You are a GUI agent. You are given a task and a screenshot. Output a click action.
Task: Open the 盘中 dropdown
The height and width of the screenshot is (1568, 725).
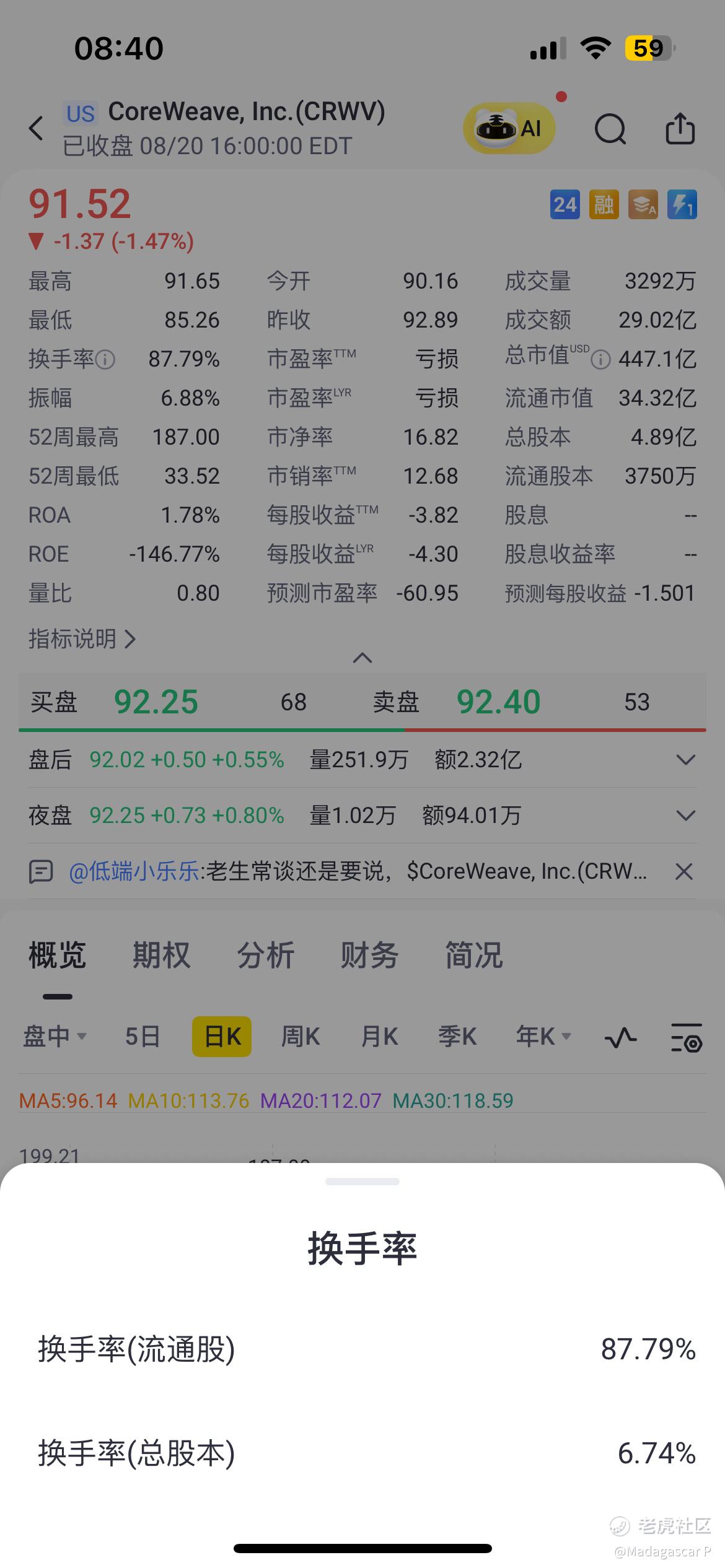[55, 1036]
